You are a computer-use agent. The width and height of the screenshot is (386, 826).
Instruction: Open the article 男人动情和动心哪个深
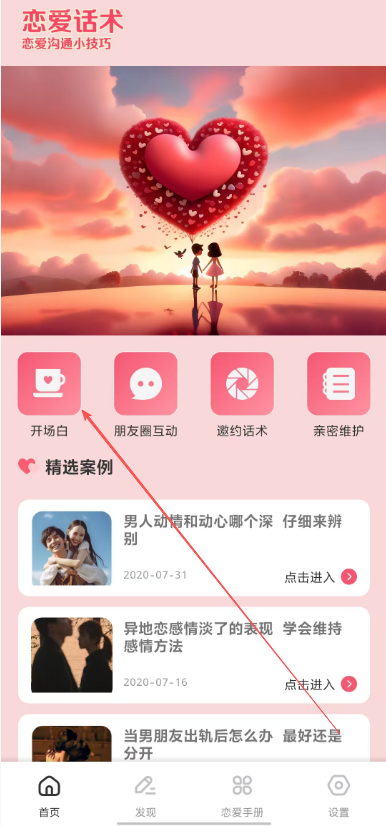tap(194, 548)
